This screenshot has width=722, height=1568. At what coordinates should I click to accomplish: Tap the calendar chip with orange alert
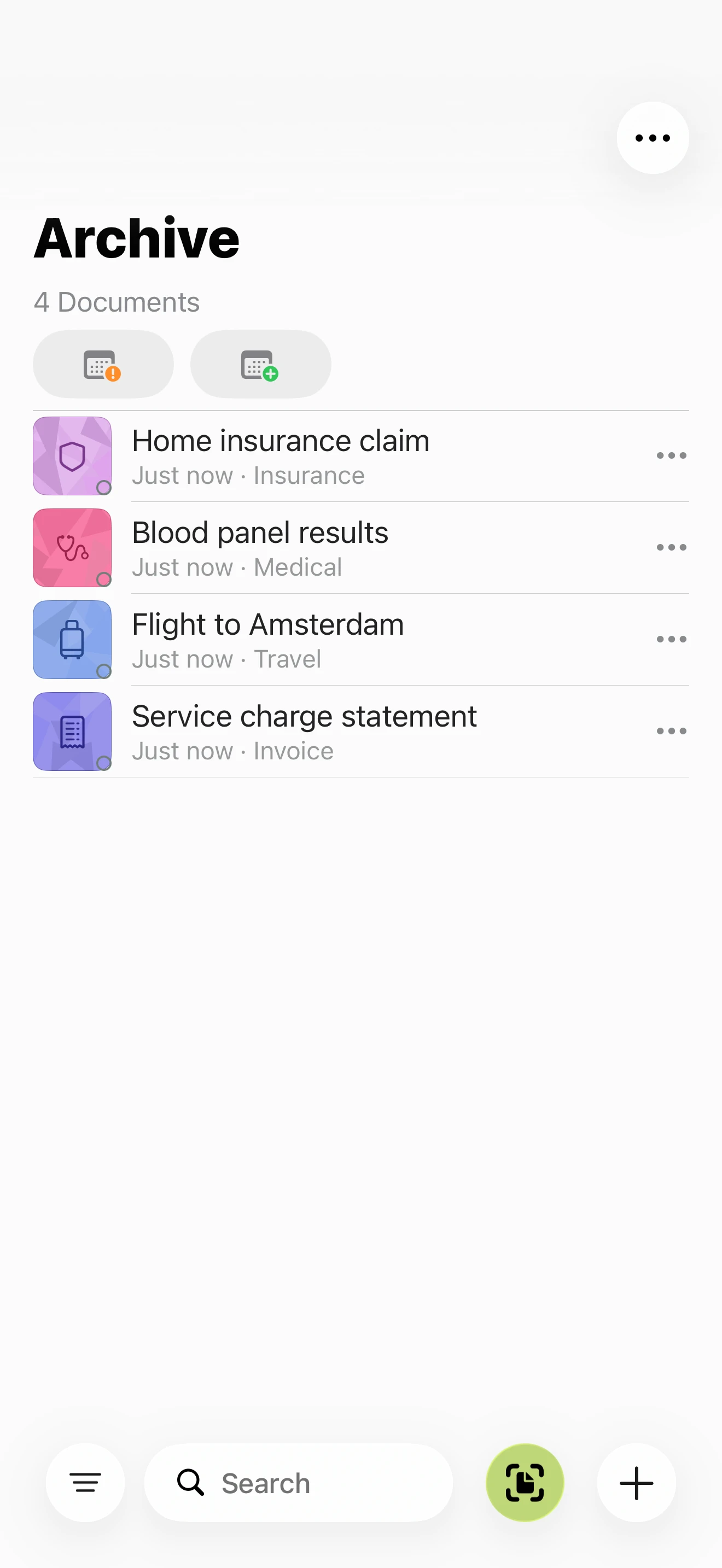click(103, 365)
